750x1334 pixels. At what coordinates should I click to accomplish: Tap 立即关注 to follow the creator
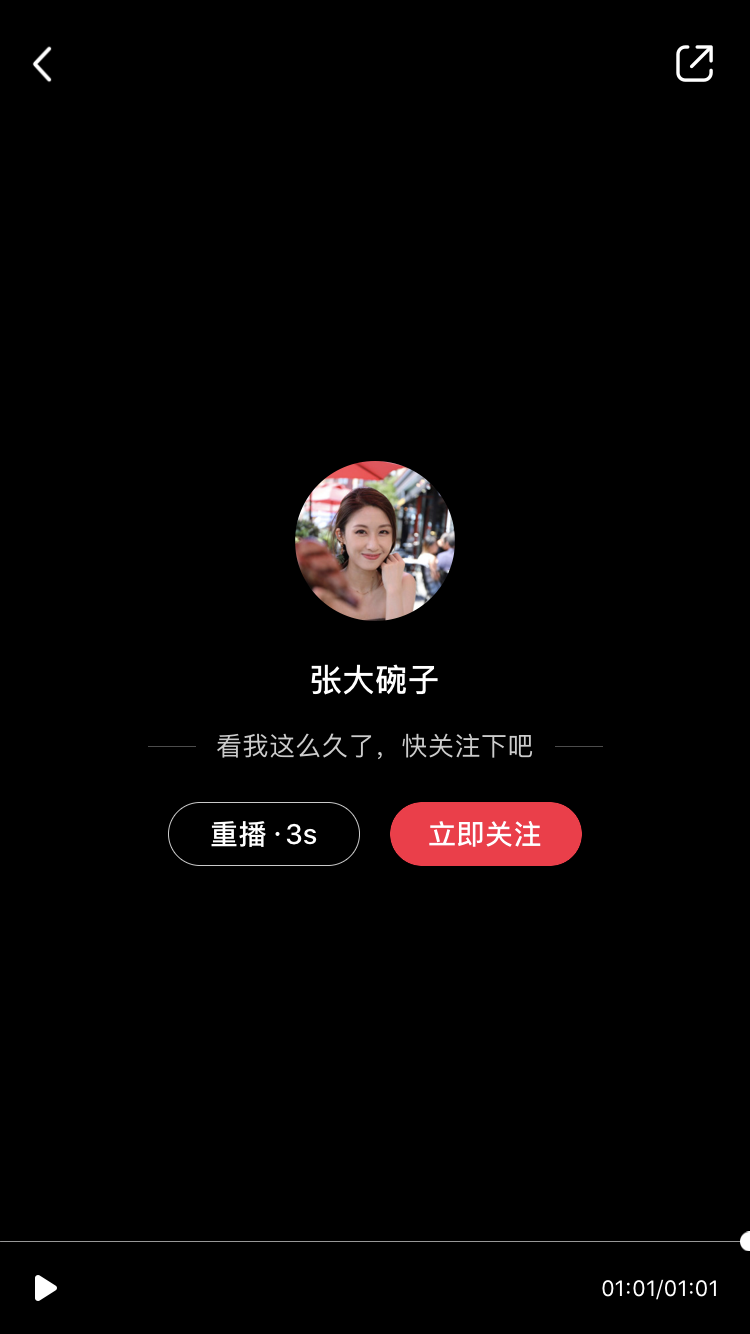486,833
